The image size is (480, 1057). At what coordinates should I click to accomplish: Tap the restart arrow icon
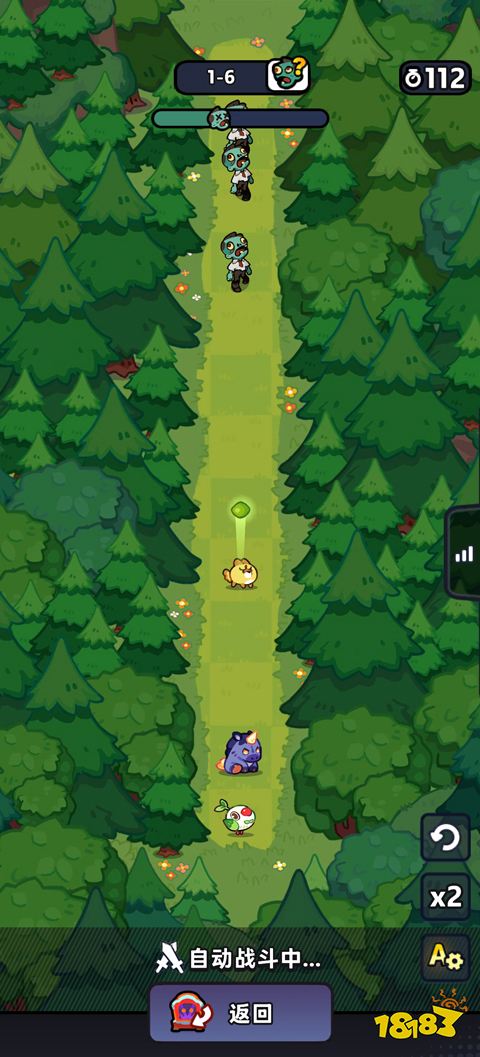(x=446, y=837)
